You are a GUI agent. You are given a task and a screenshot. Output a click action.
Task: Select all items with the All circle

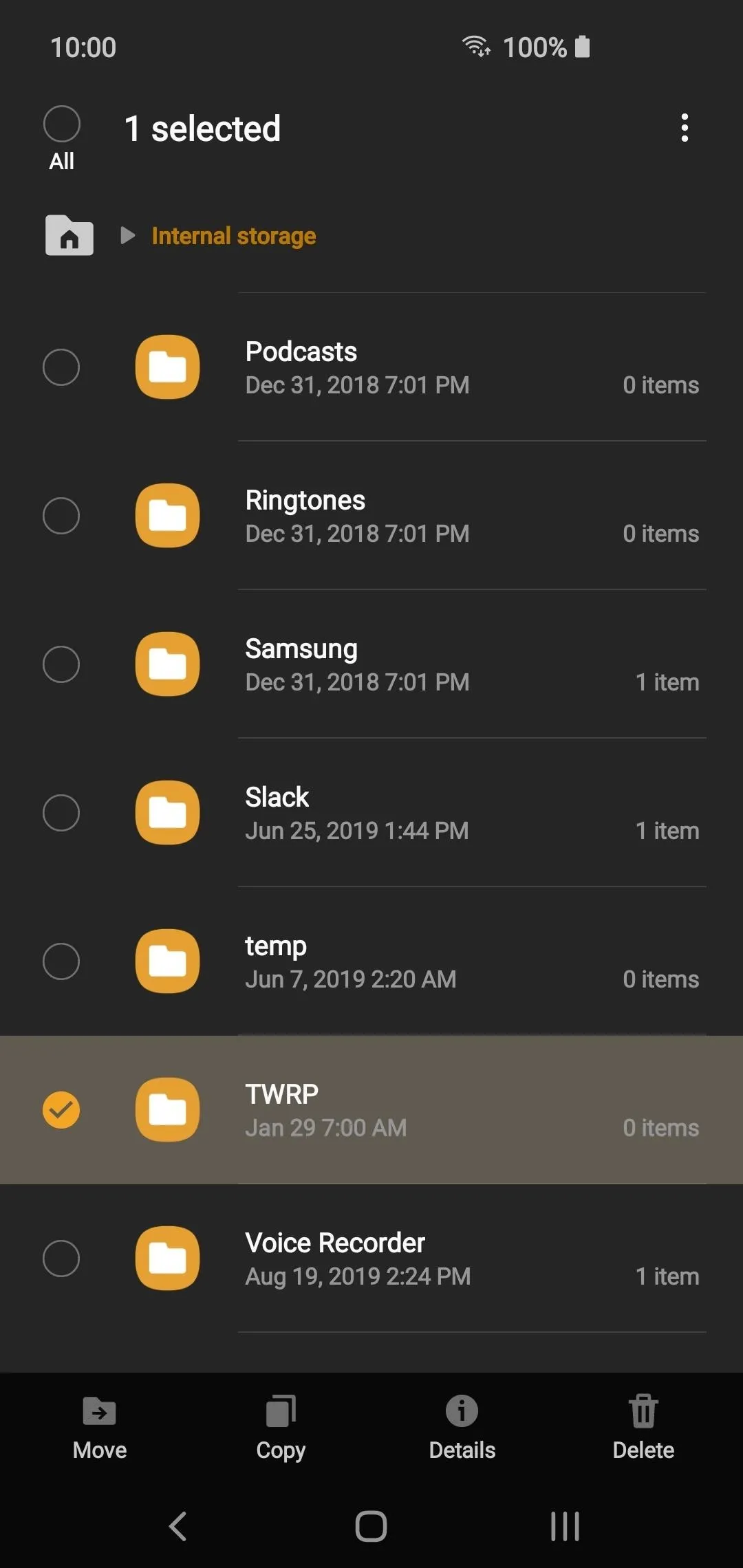pos(62,124)
